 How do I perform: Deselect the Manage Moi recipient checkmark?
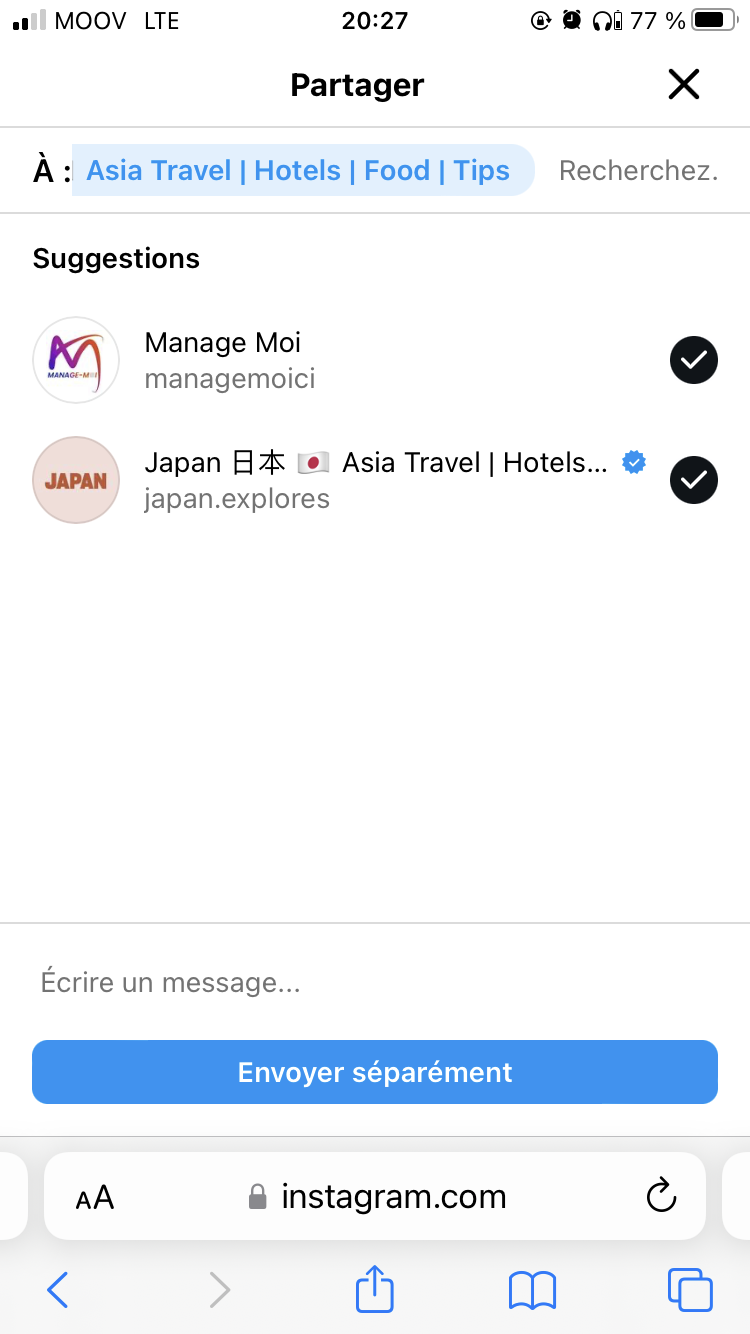[x=693, y=360]
